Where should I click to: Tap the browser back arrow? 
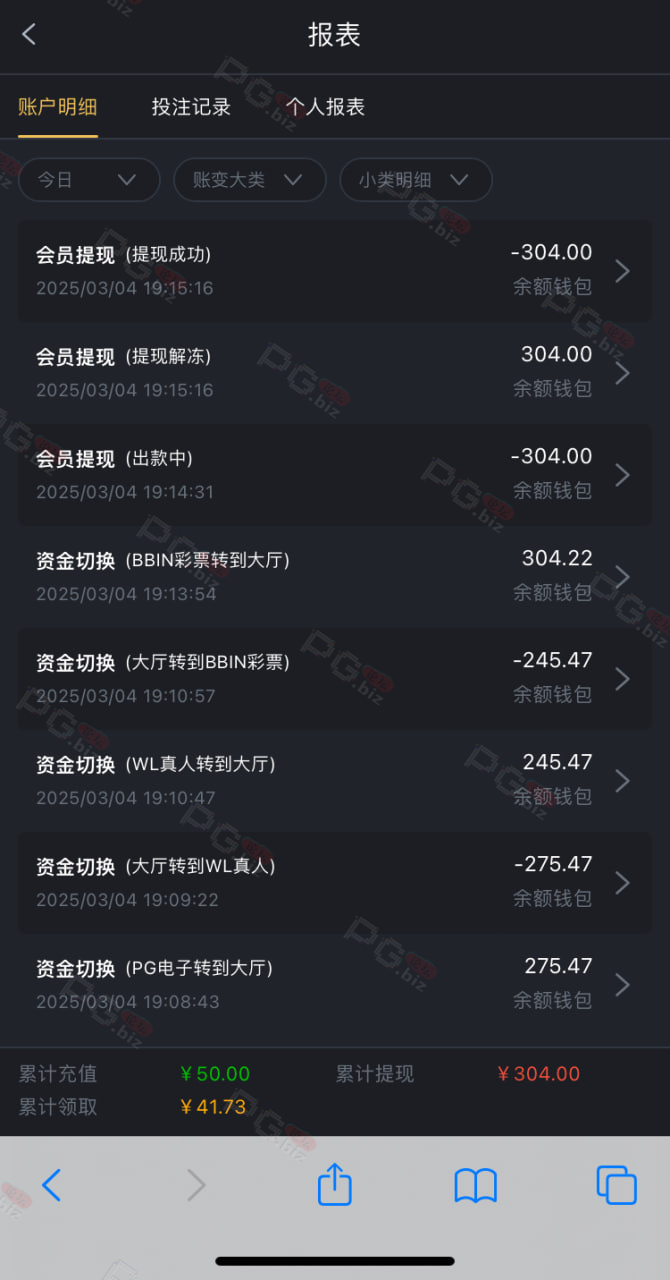(x=52, y=1185)
